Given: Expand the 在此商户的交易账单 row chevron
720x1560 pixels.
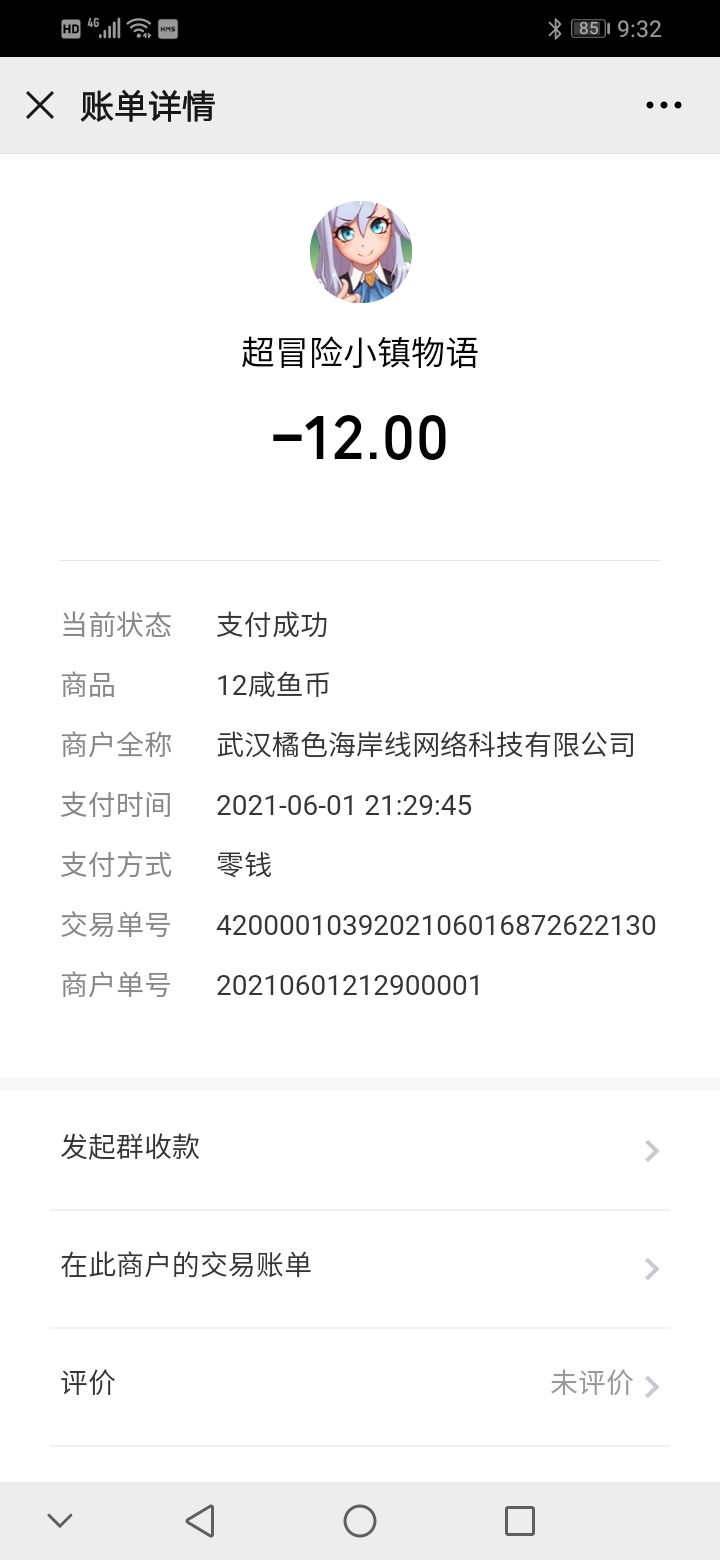Looking at the screenshot, I should tap(651, 1269).
